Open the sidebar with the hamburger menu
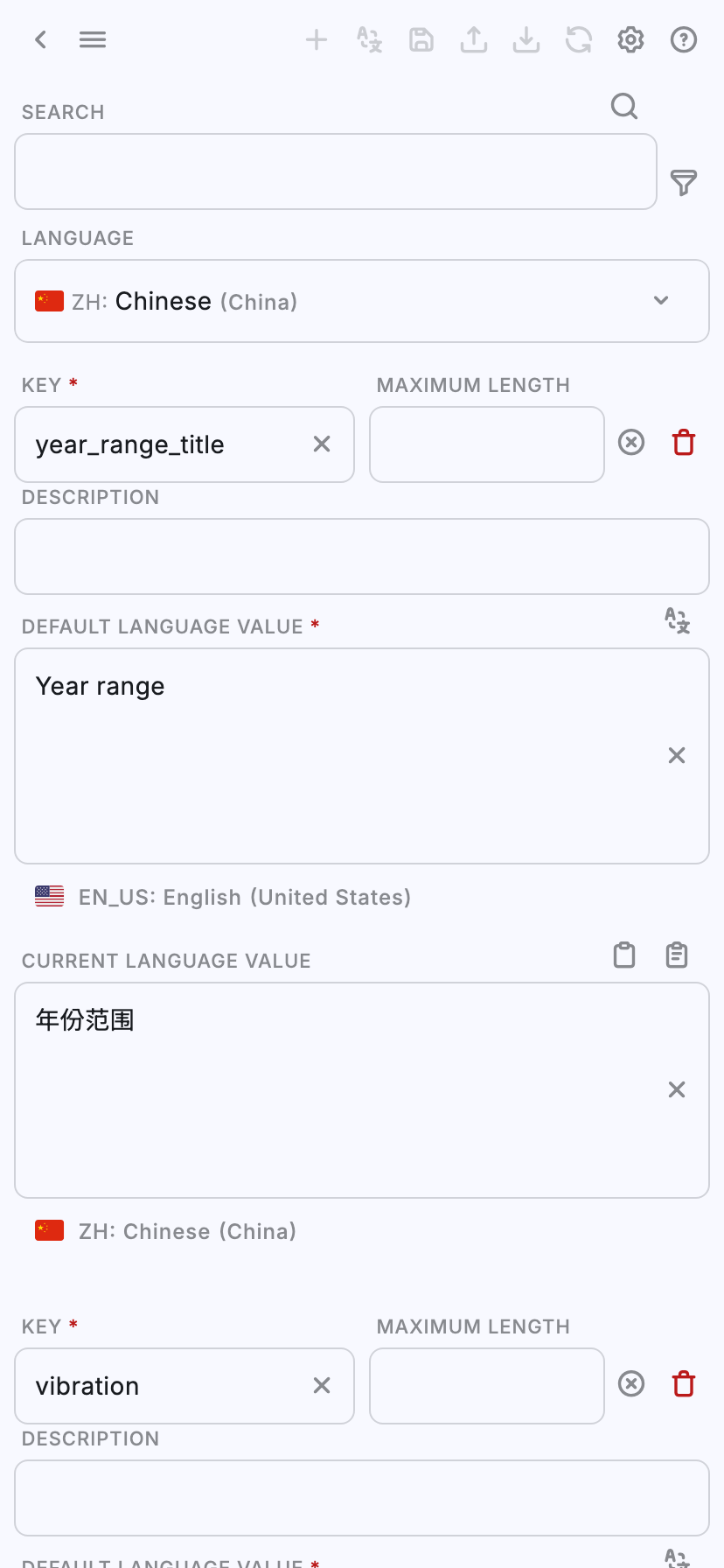Image resolution: width=724 pixels, height=1568 pixels. click(x=93, y=39)
